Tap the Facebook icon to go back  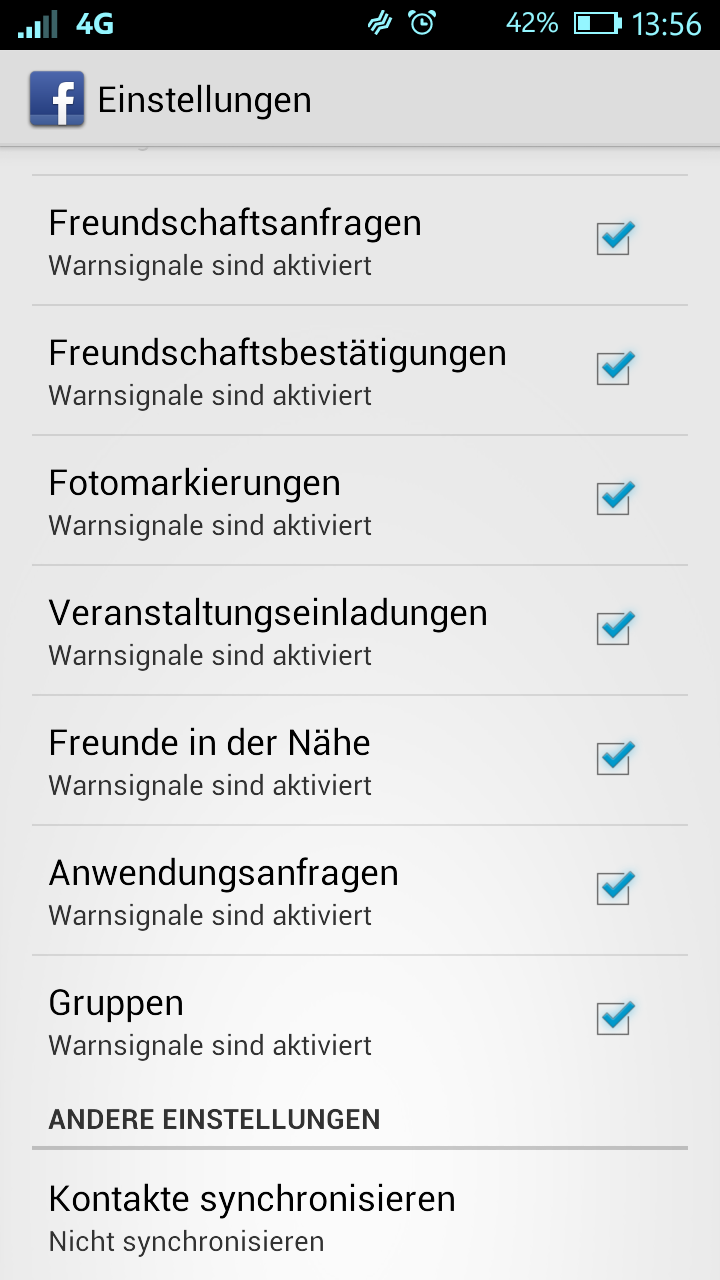pyautogui.click(x=57, y=99)
